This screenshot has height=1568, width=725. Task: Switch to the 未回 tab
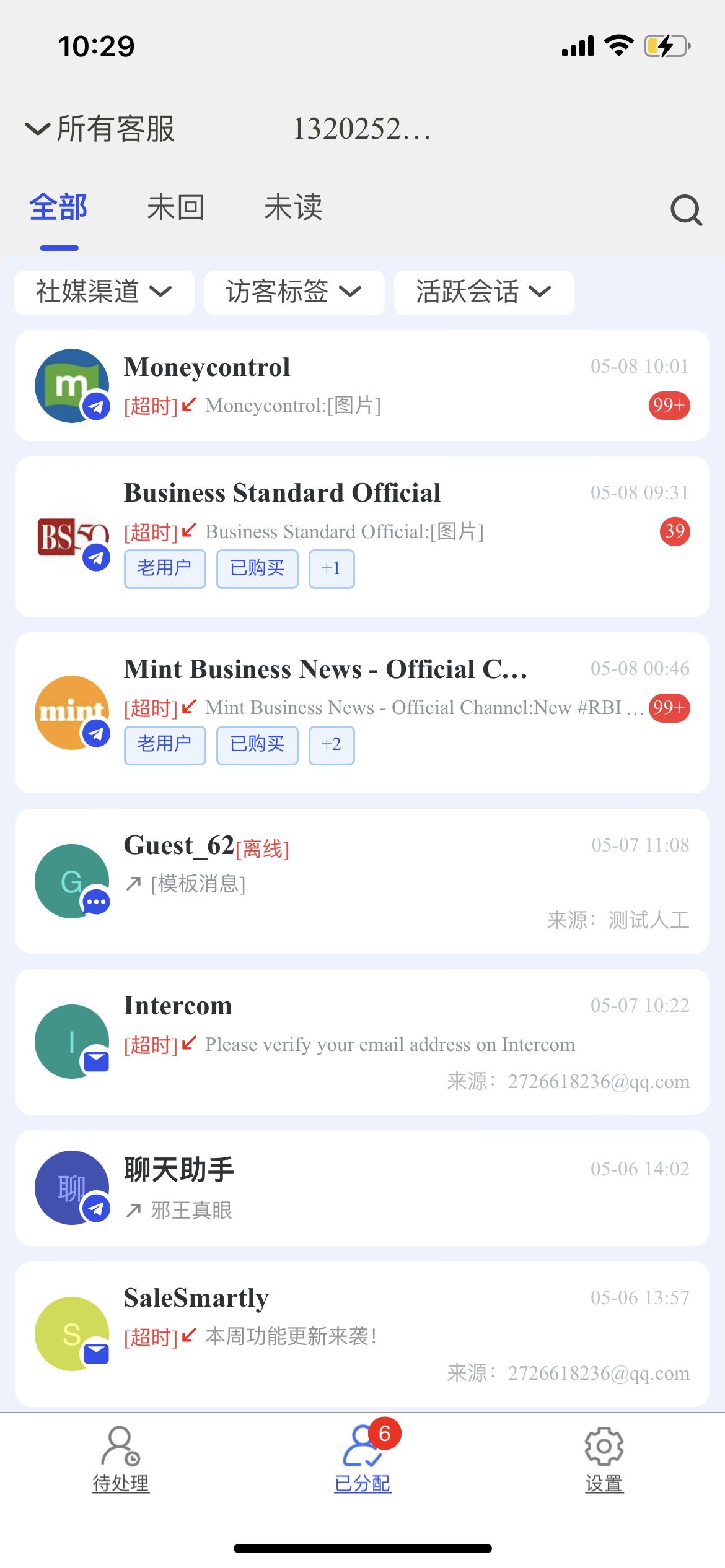coord(175,207)
